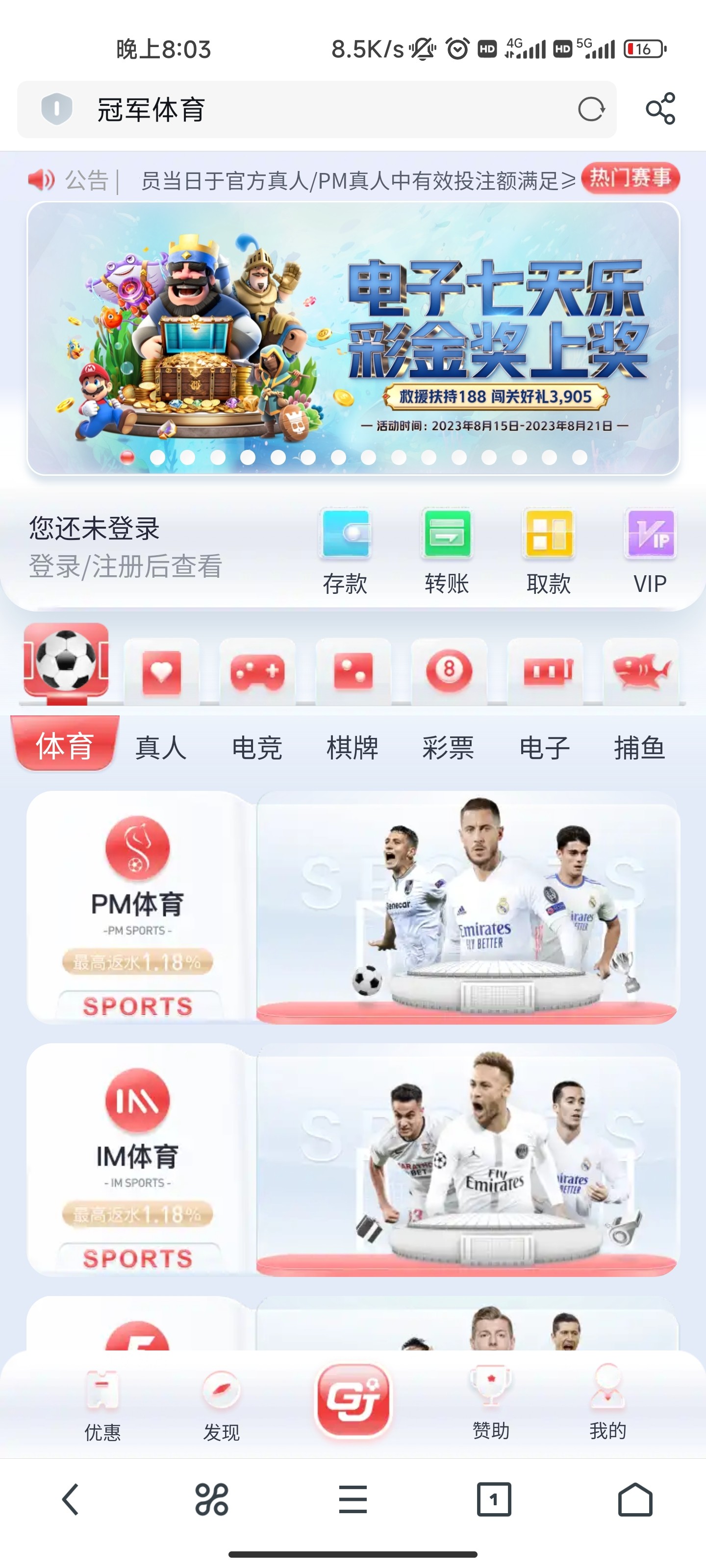The width and height of the screenshot is (706, 1568).
Task: Share this page
Action: click(x=660, y=109)
